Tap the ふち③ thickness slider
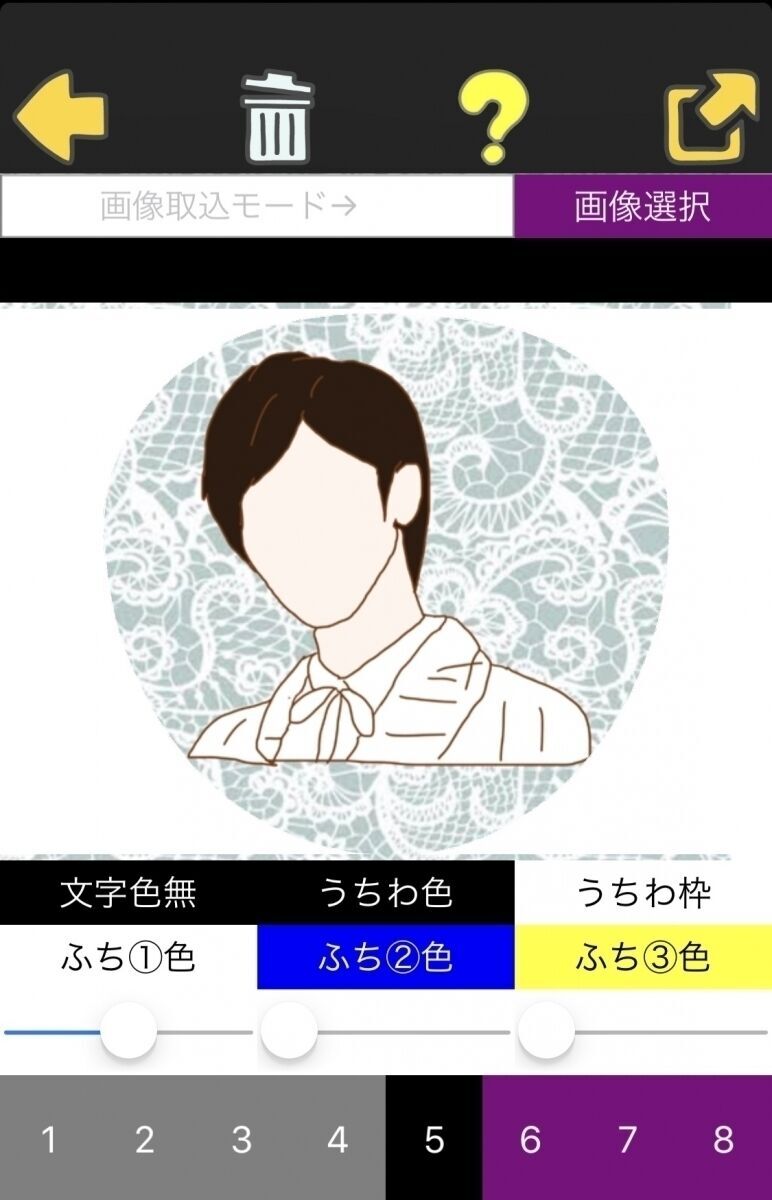Screen dimensions: 772x1200 (546, 1031)
